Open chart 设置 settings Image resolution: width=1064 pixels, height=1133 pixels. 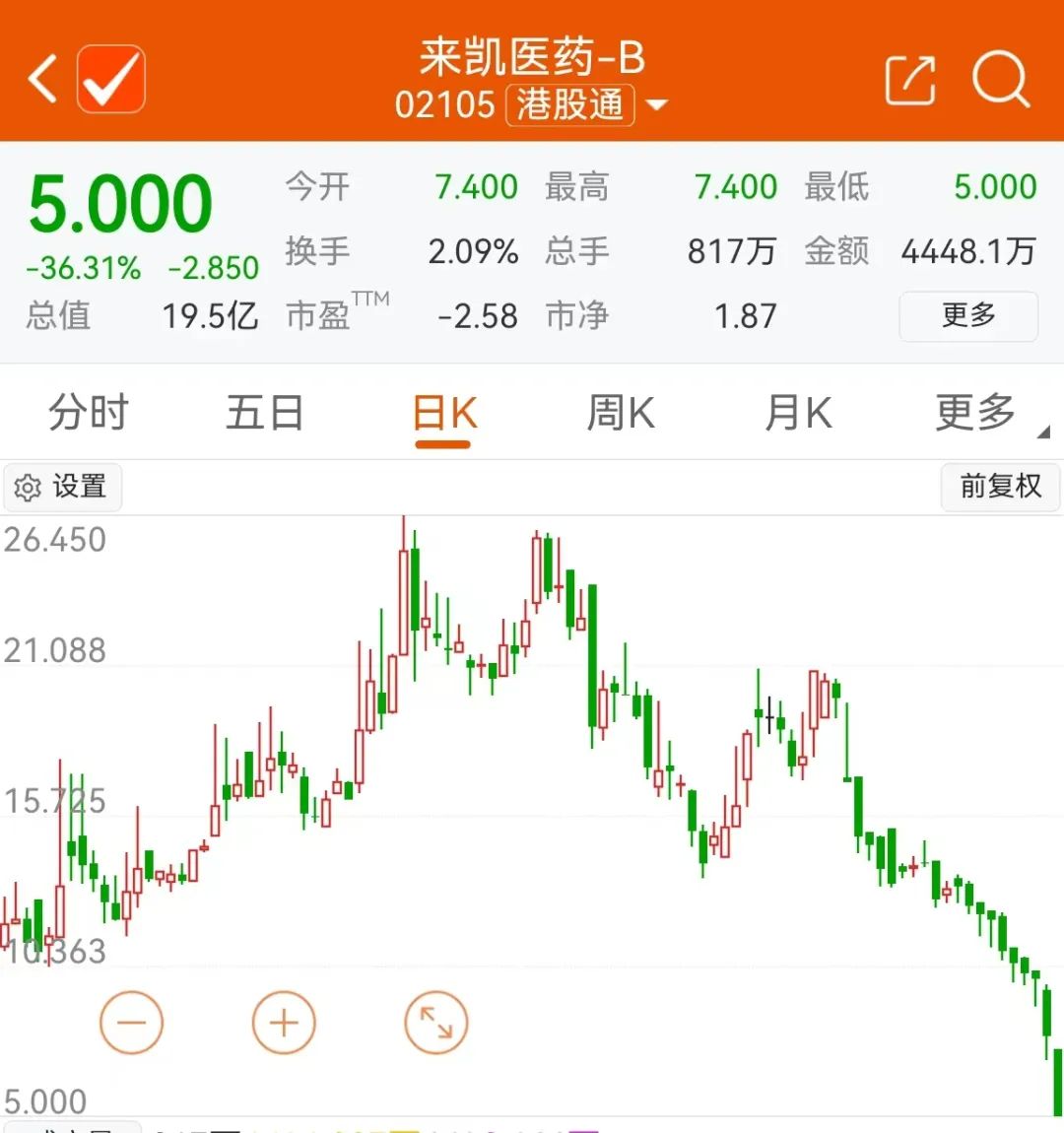(62, 487)
